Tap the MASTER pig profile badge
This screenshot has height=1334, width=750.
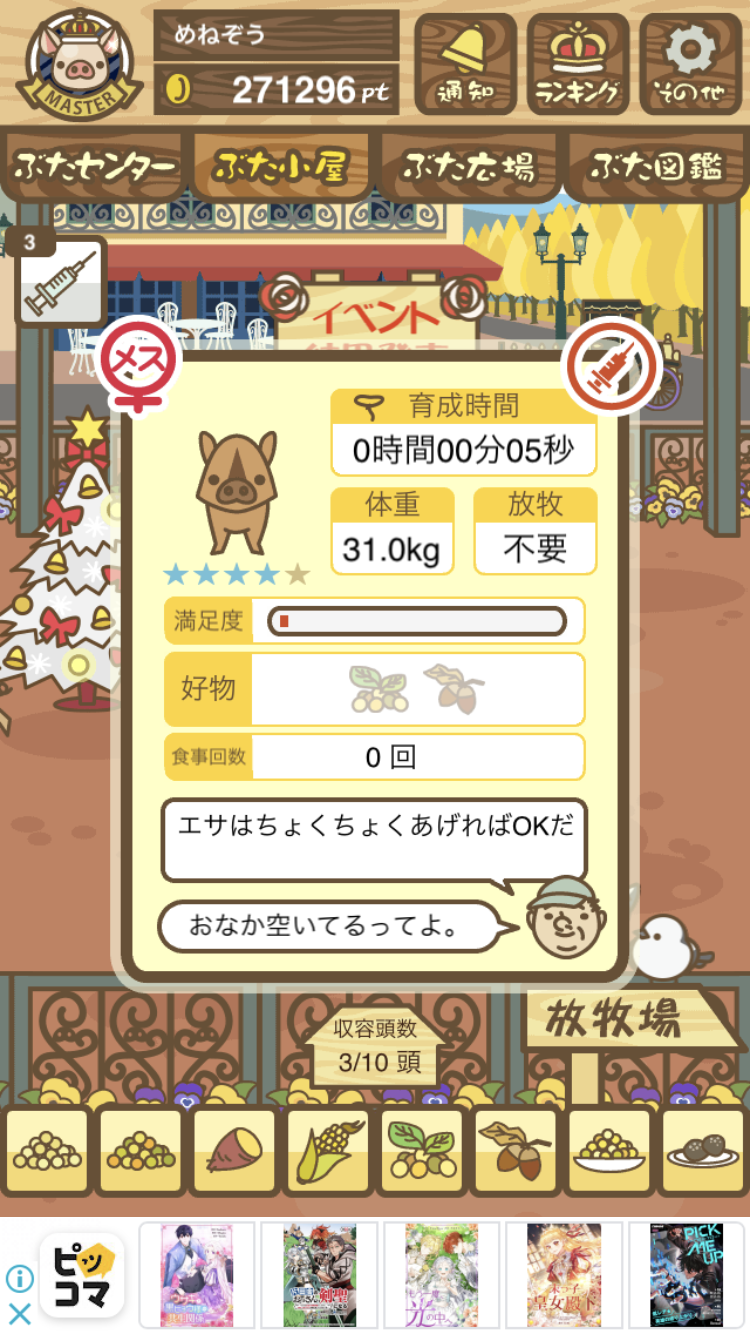click(77, 62)
